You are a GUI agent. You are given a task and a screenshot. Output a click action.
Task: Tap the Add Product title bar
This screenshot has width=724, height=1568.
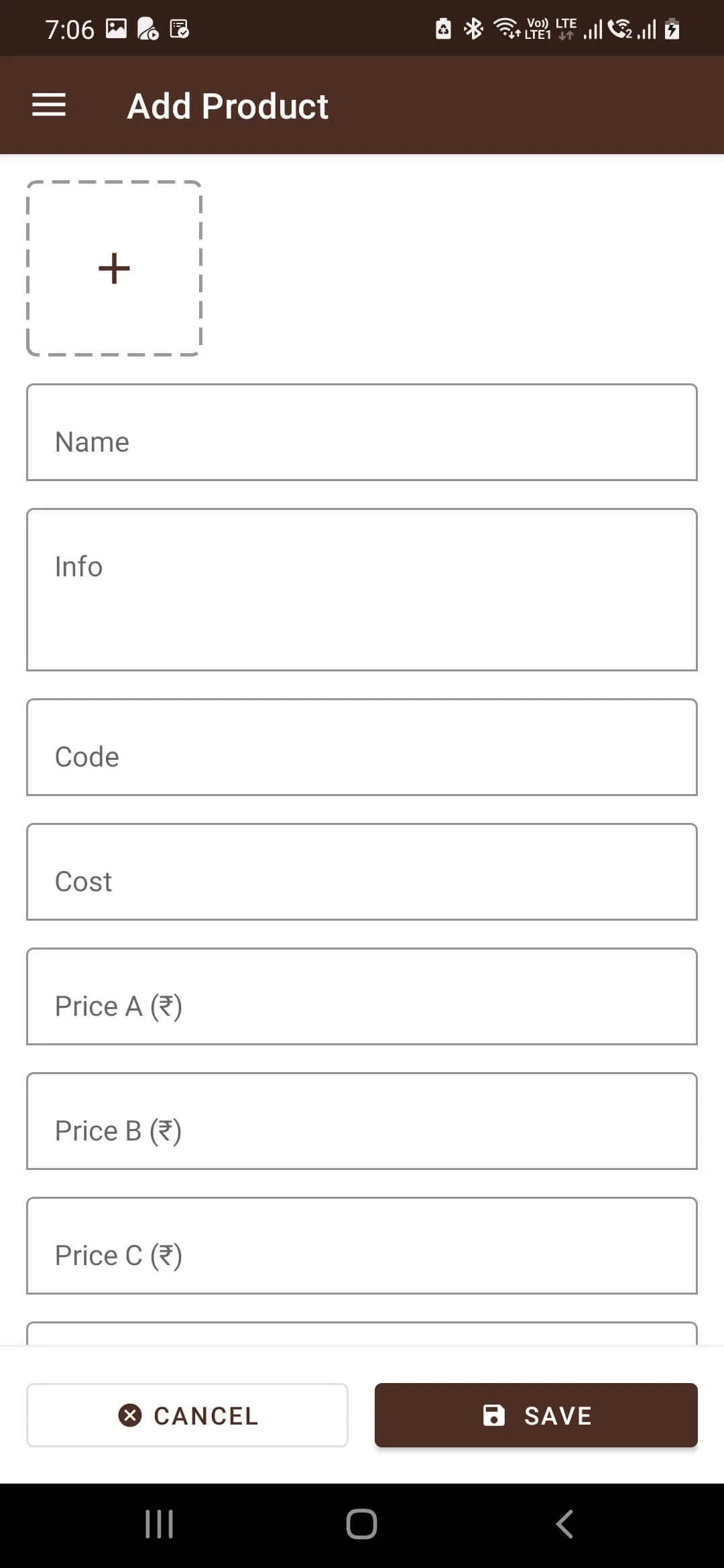227,105
